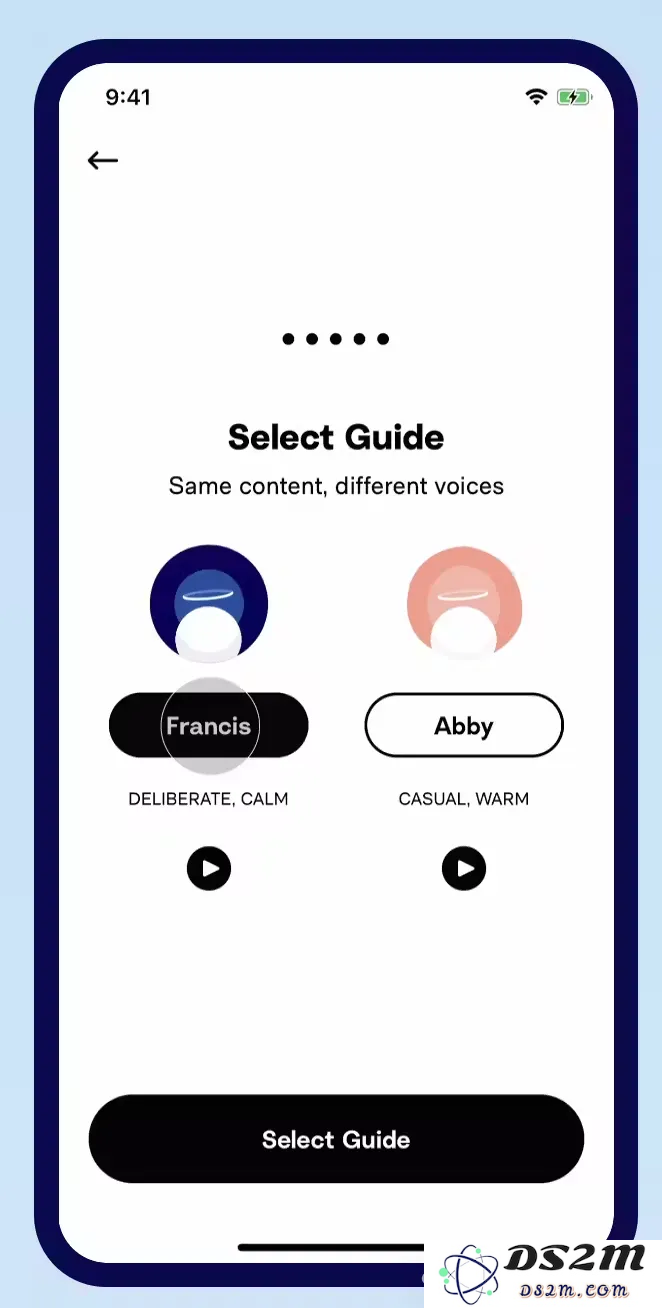This screenshot has width=662, height=1308.
Task: Confirm with the Select Guide button
Action: coord(336,1139)
